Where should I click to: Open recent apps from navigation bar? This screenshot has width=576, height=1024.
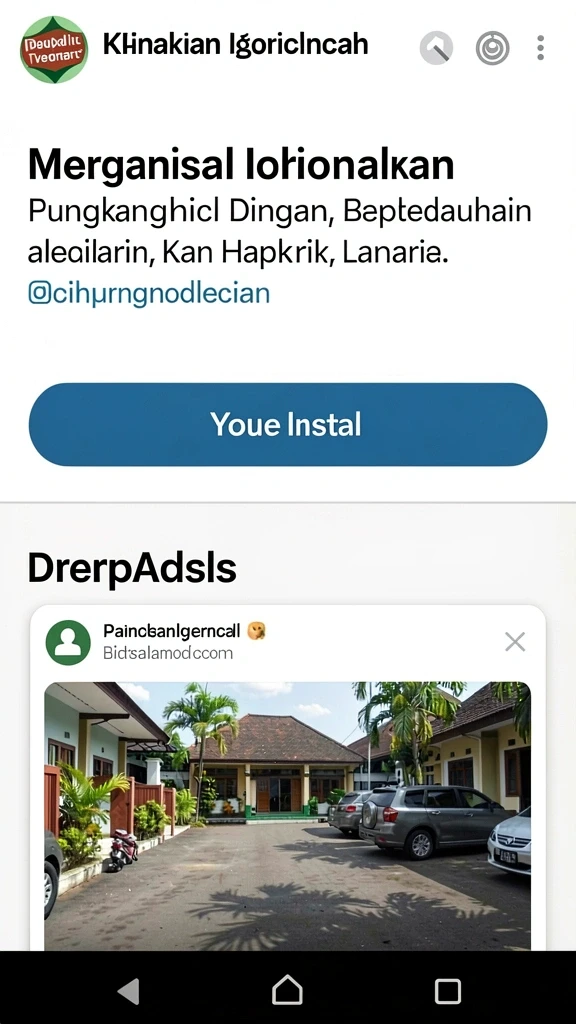[448, 991]
